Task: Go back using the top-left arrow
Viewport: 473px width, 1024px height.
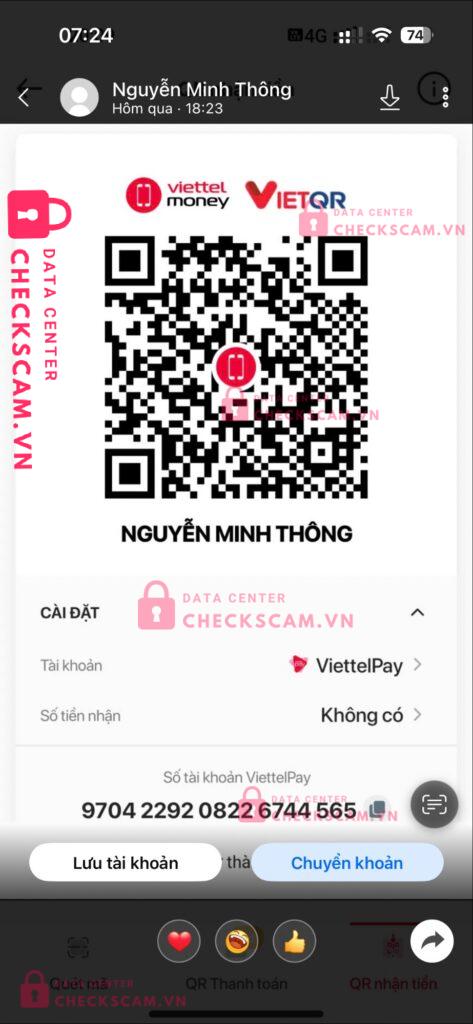Action: 24,97
